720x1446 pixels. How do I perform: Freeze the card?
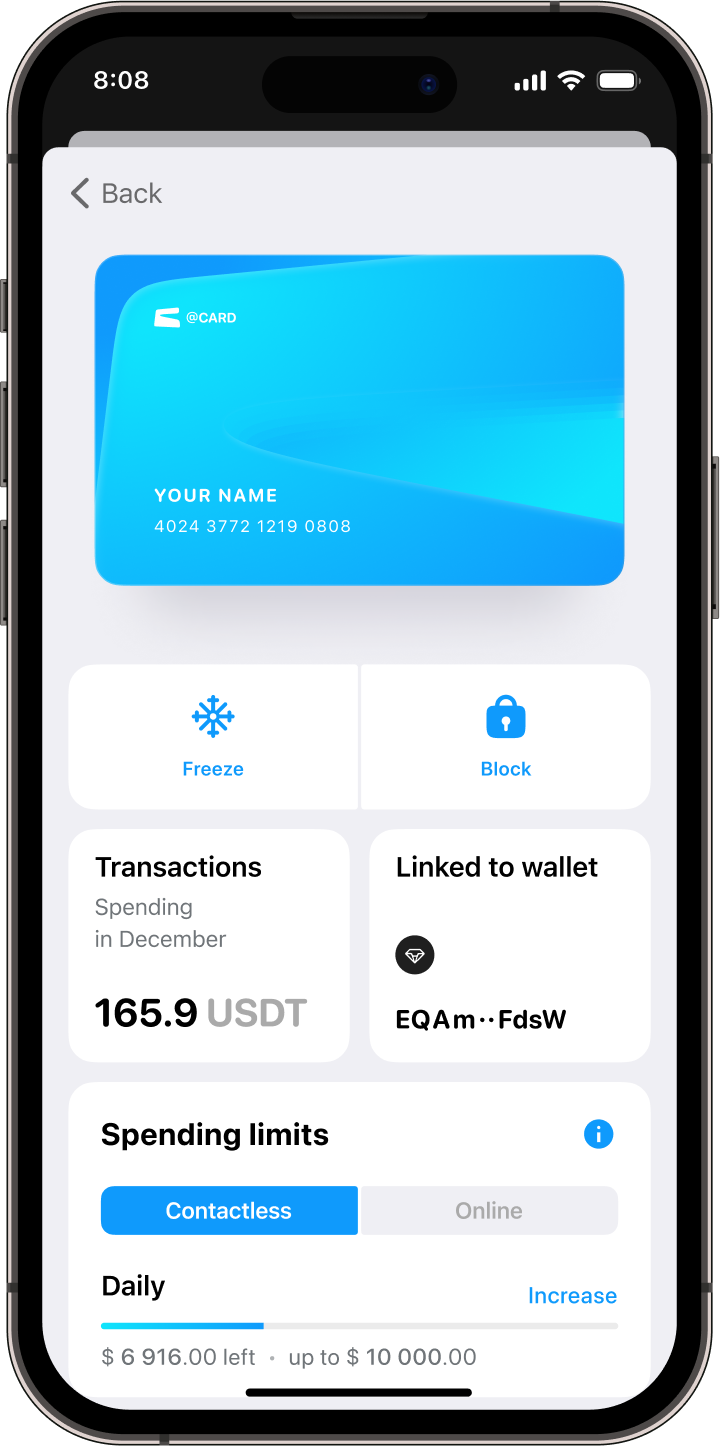(x=213, y=737)
